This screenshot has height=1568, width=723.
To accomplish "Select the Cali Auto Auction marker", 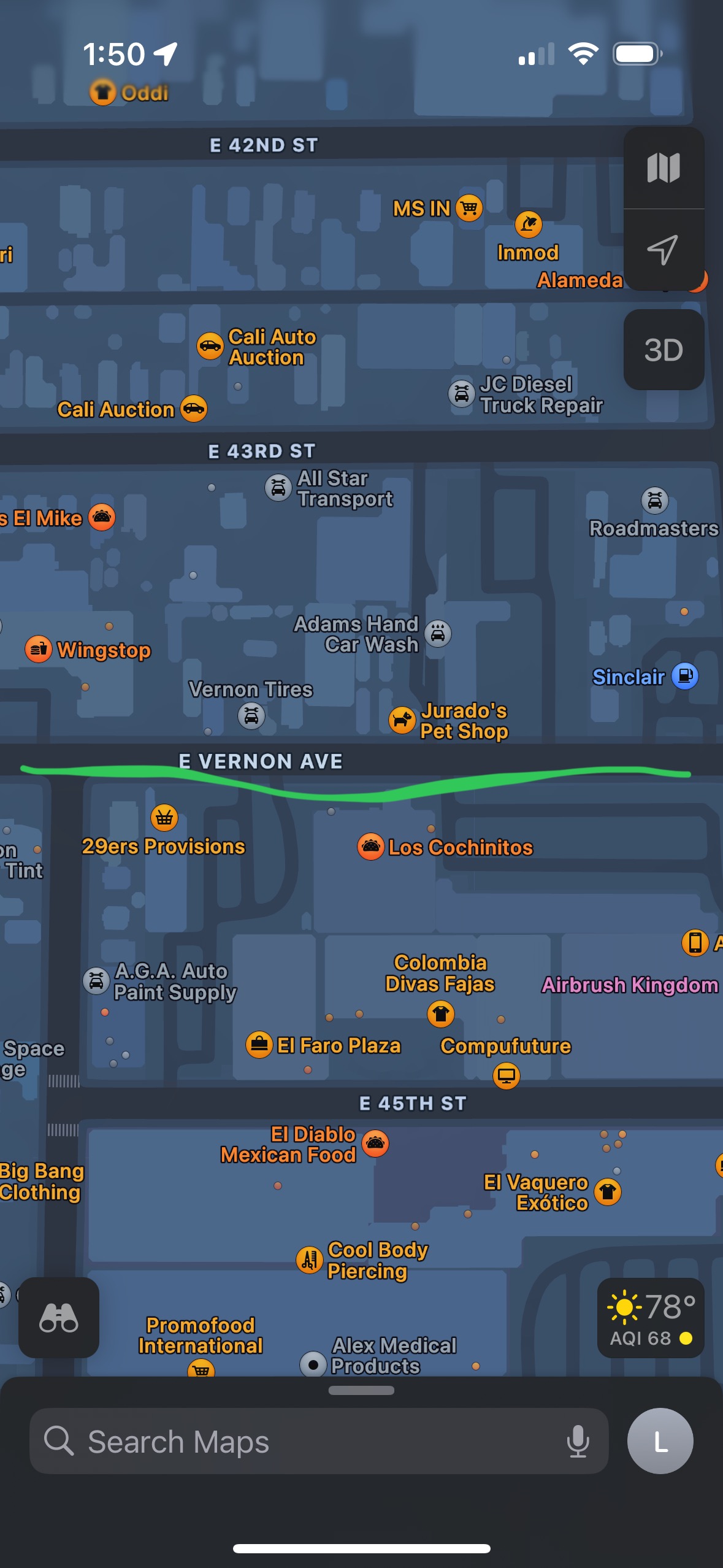I will 210,346.
